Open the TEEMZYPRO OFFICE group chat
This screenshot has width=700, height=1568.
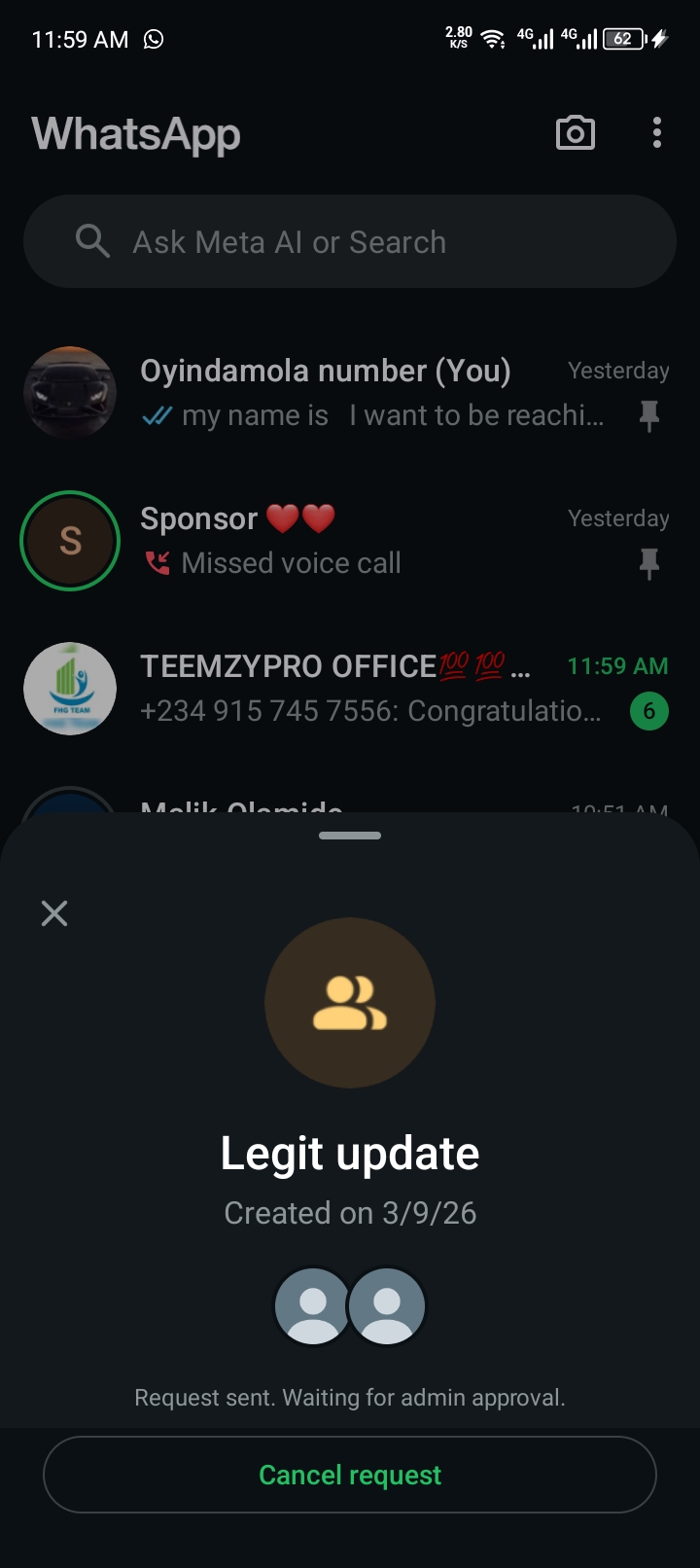point(369,689)
